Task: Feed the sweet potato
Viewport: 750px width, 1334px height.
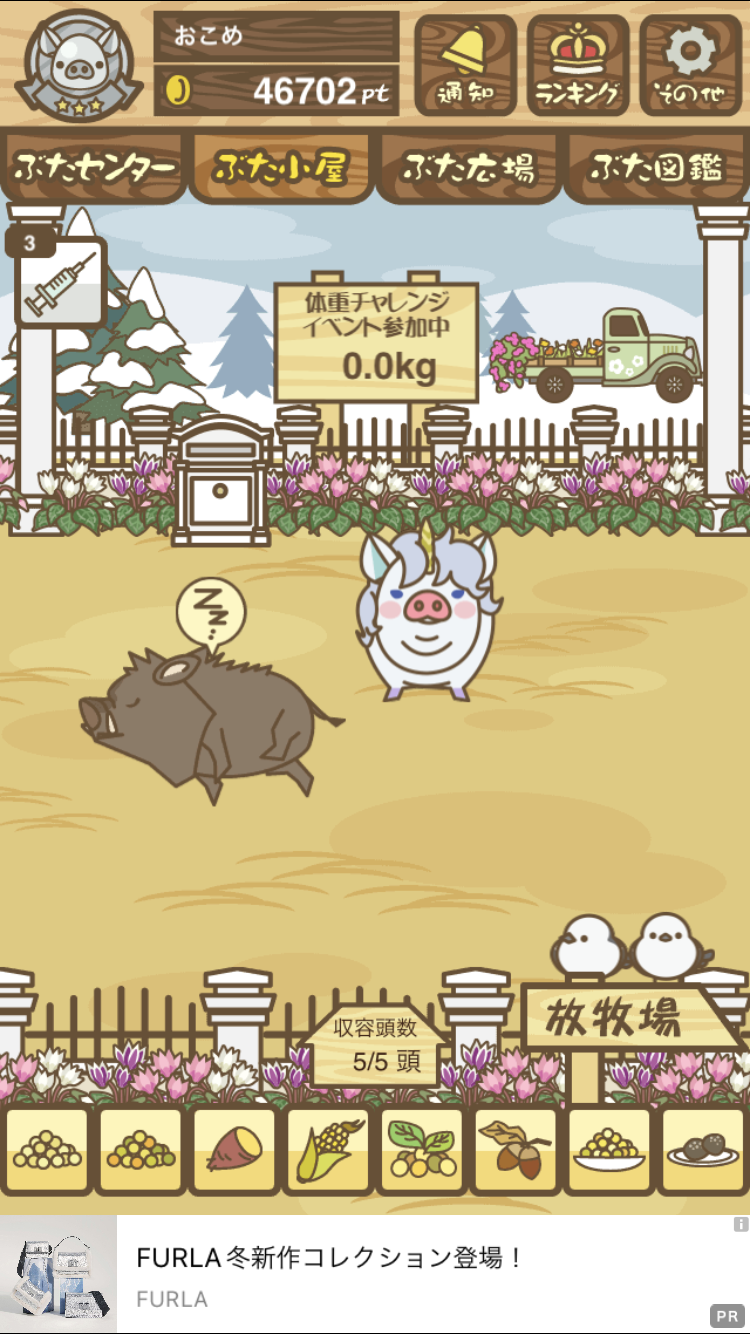Action: [x=234, y=1150]
